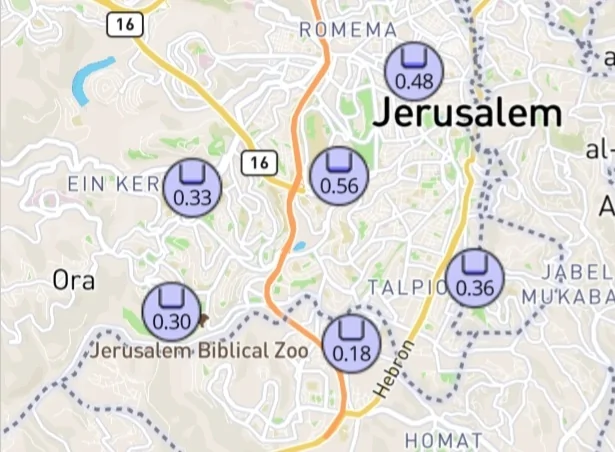Open the map marker showing 0.56
Image resolution: width=615 pixels, height=452 pixels.
pyautogui.click(x=339, y=175)
